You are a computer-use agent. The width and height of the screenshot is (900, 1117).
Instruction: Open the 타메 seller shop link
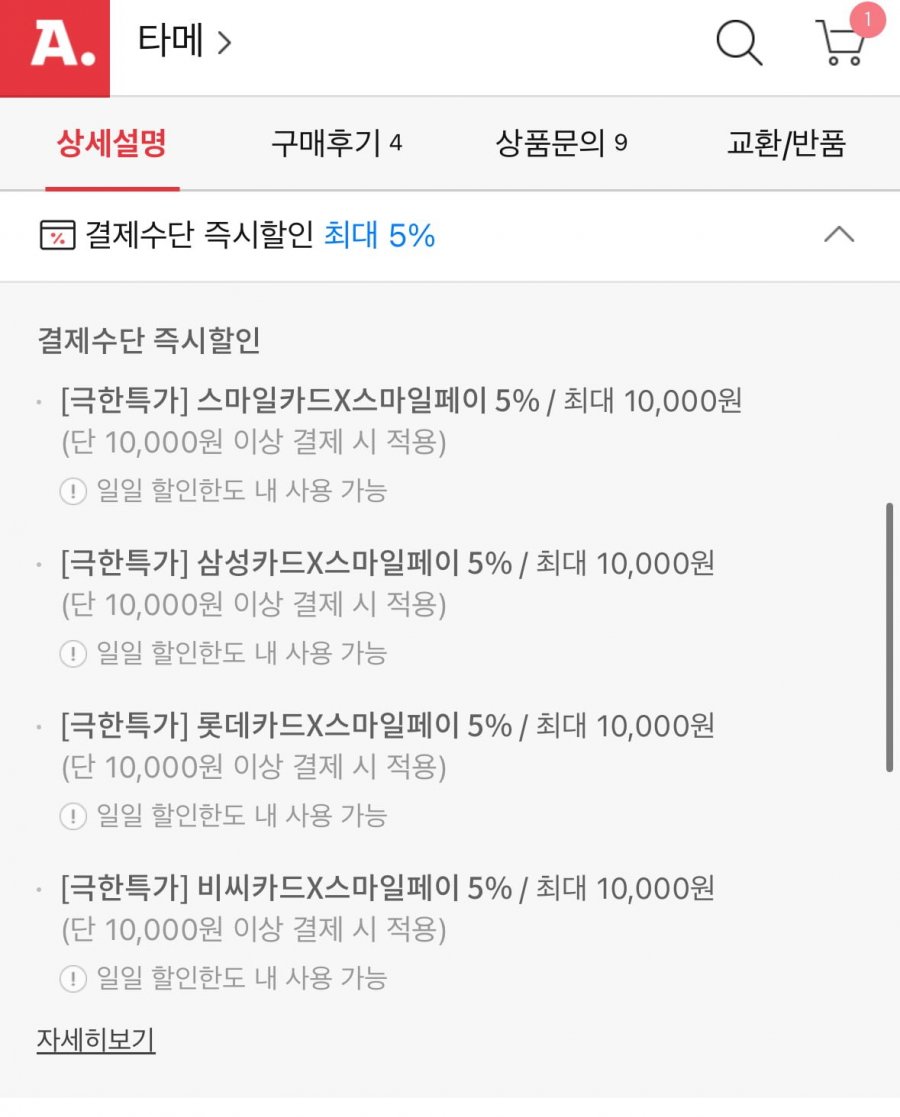(184, 42)
